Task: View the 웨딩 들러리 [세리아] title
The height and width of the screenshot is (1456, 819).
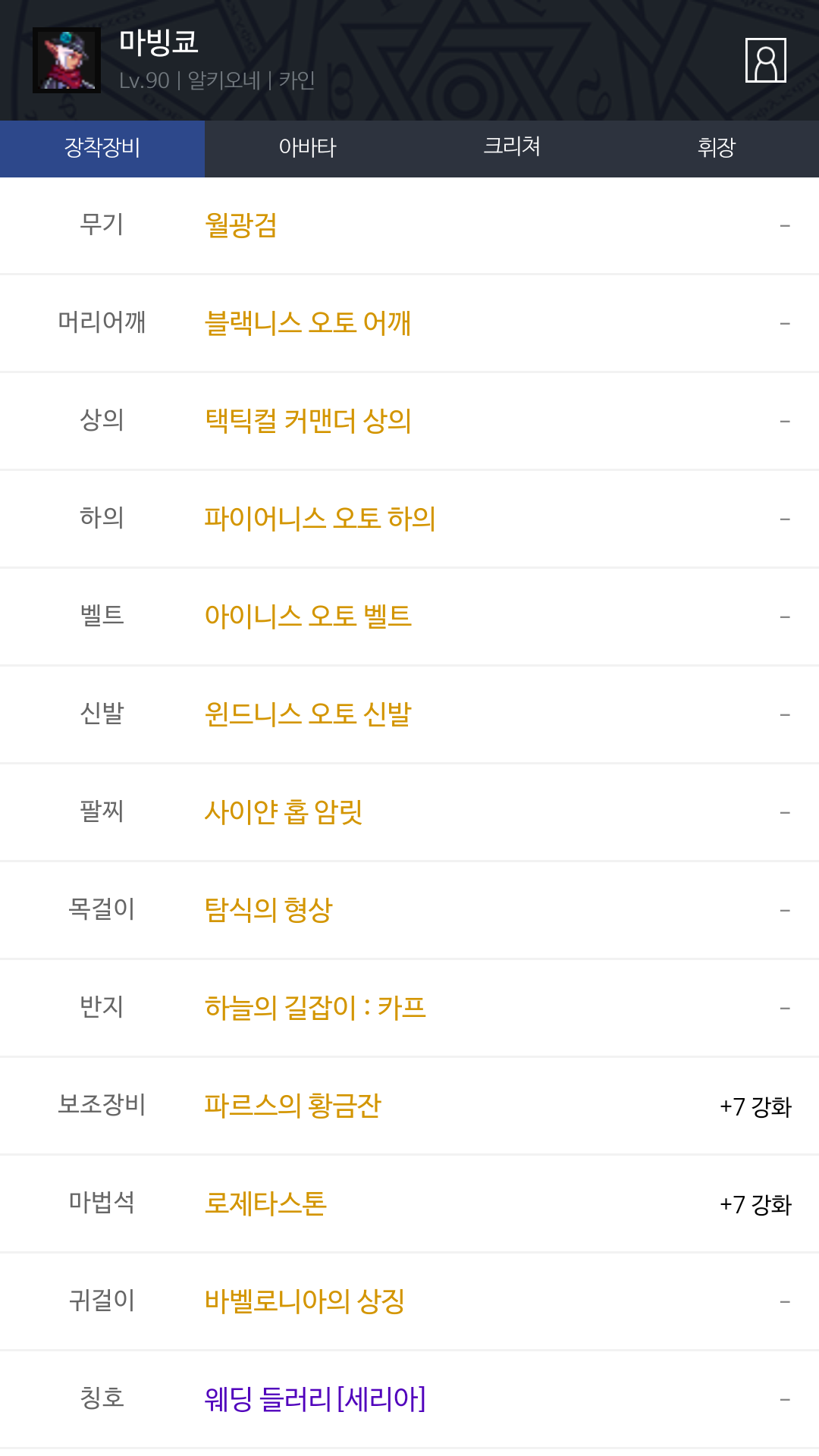Action: point(315,1399)
